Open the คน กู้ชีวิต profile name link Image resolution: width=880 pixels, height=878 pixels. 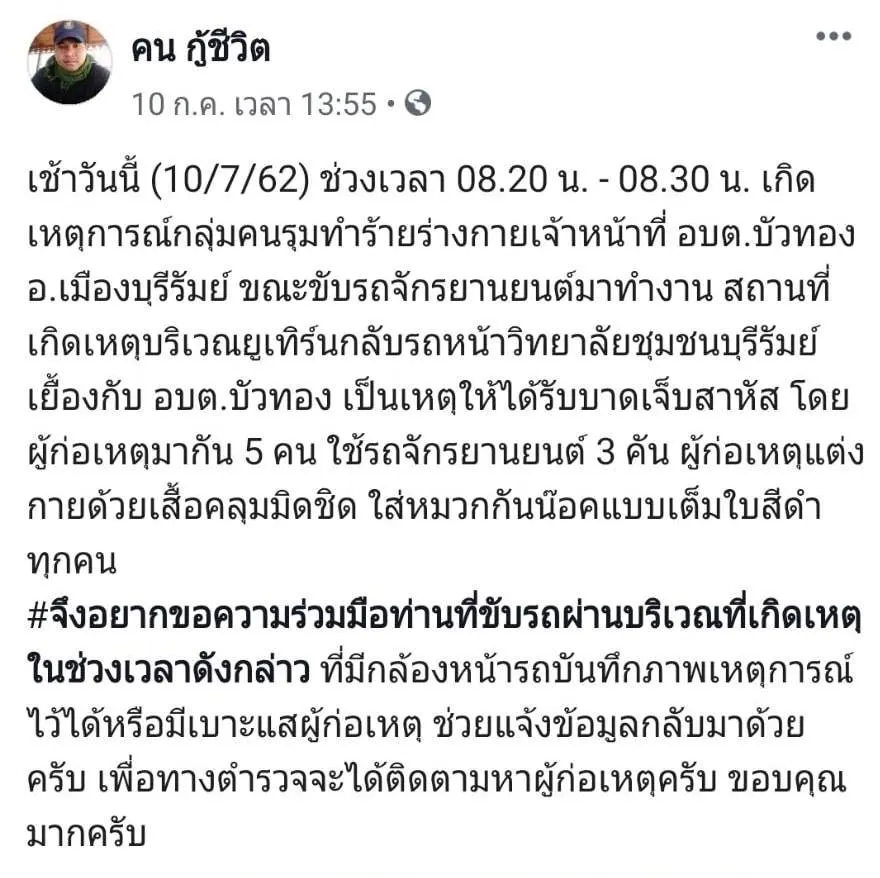200,47
